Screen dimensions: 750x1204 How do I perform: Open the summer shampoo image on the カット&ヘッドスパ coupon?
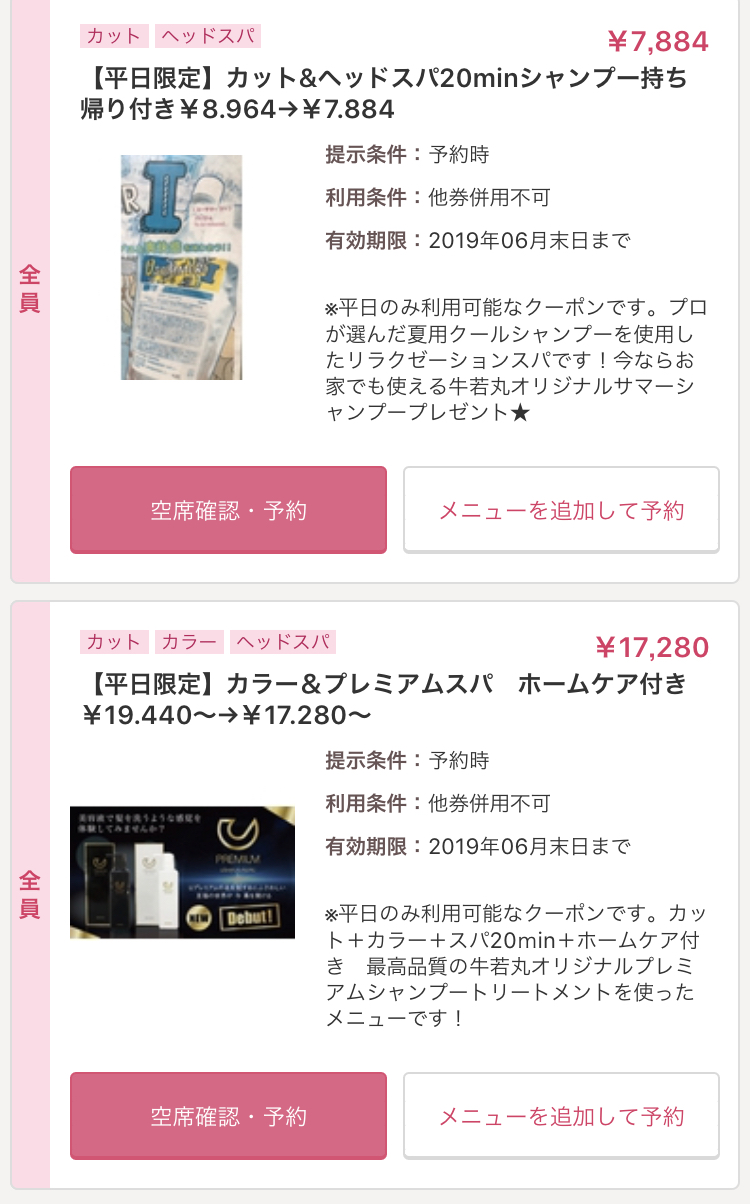tap(182, 267)
